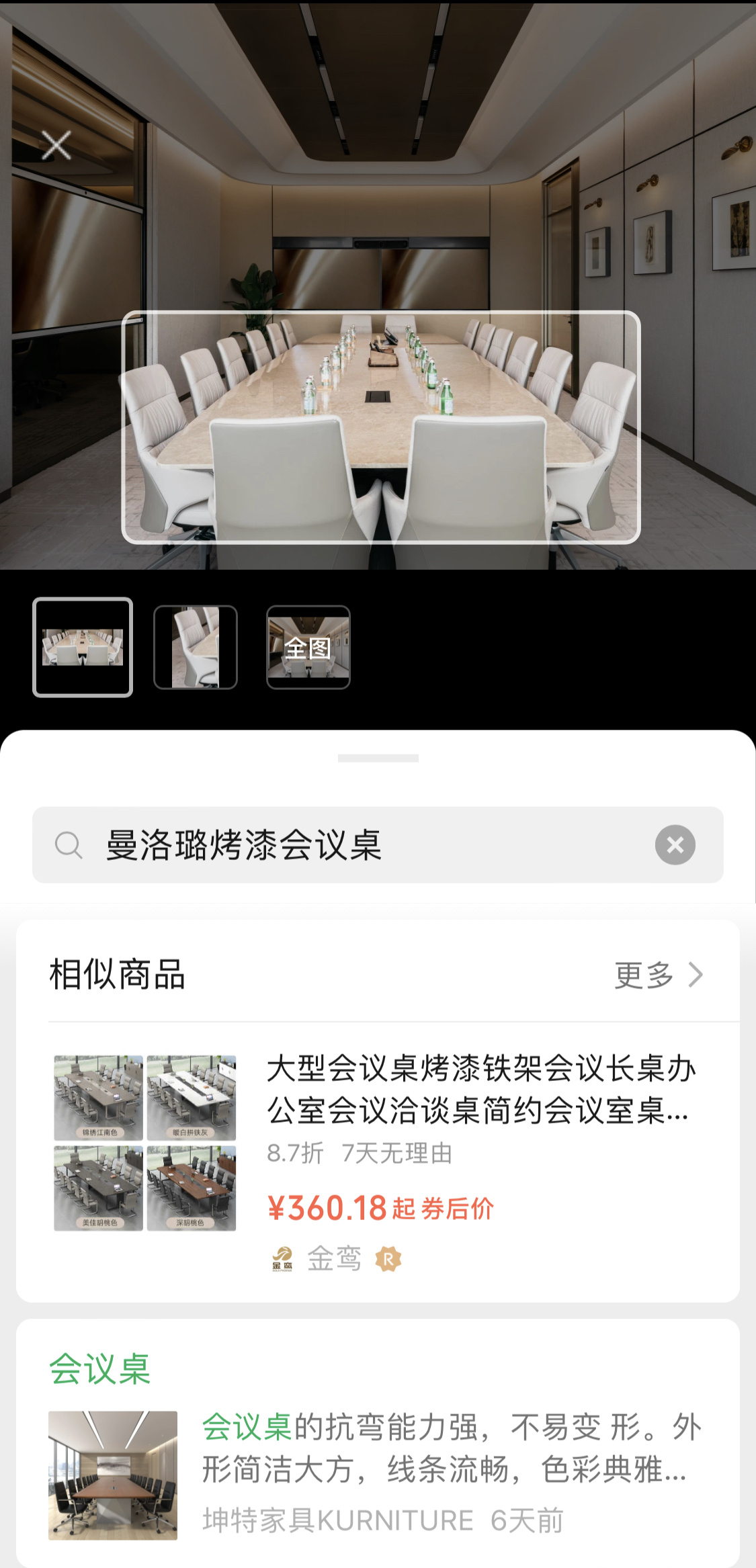Select the conference table crop thumbnail
Screen dimensions: 756x1568
click(x=83, y=647)
